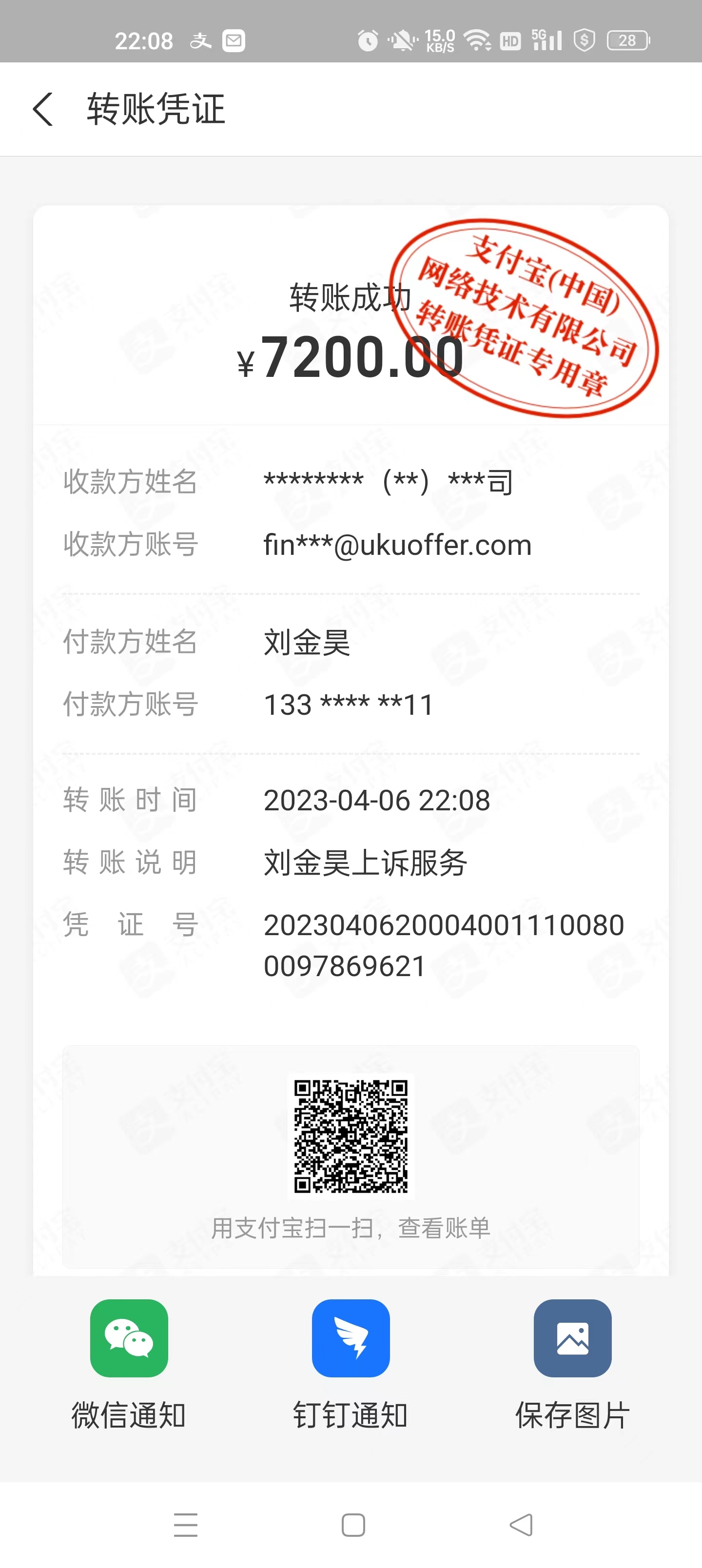Go back from the 转账凭证 page
702x1568 pixels.
[43, 110]
